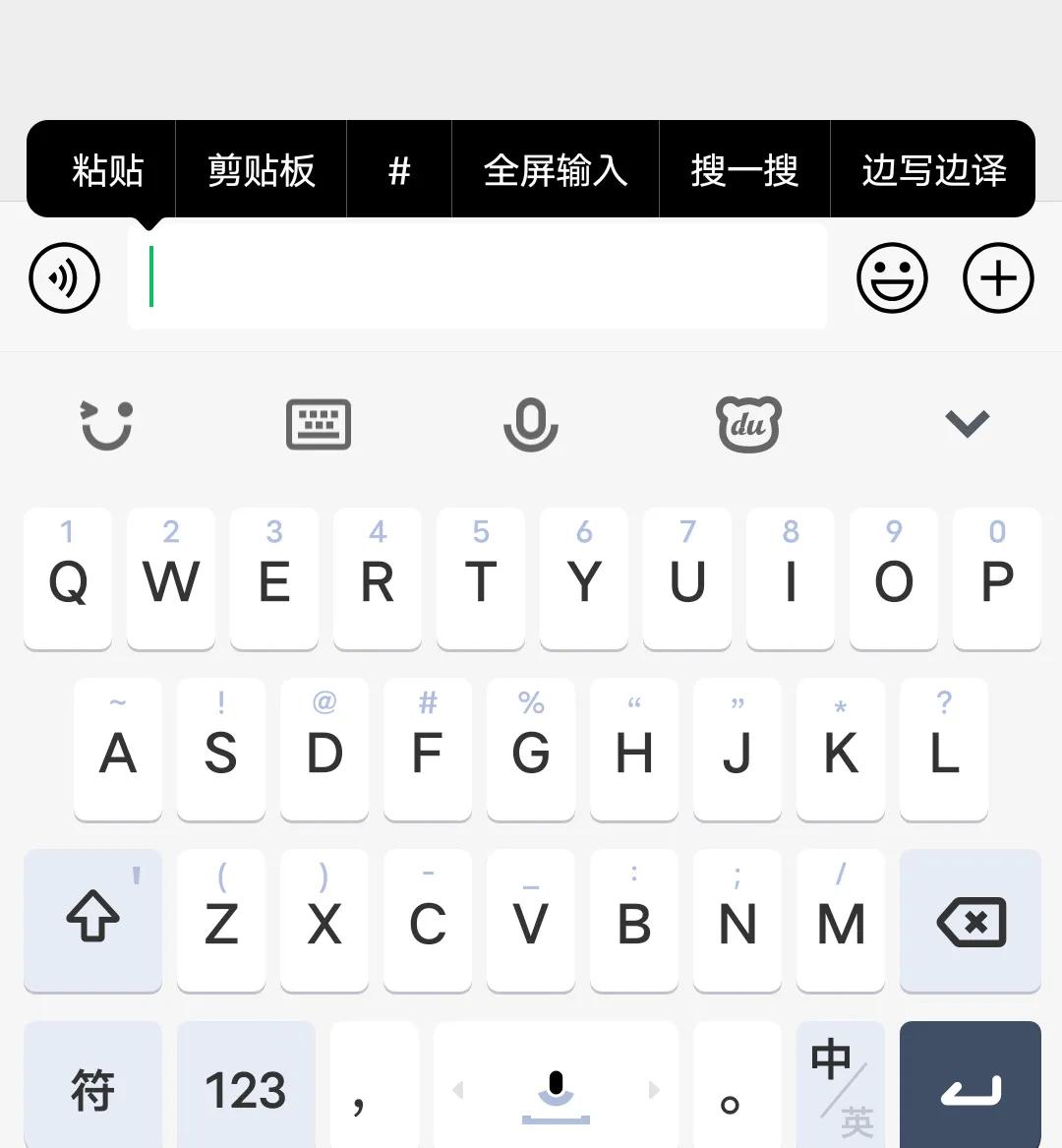Screen dimensions: 1062x1148
Task: Open the emoji panel in WeChat
Action: click(x=892, y=277)
